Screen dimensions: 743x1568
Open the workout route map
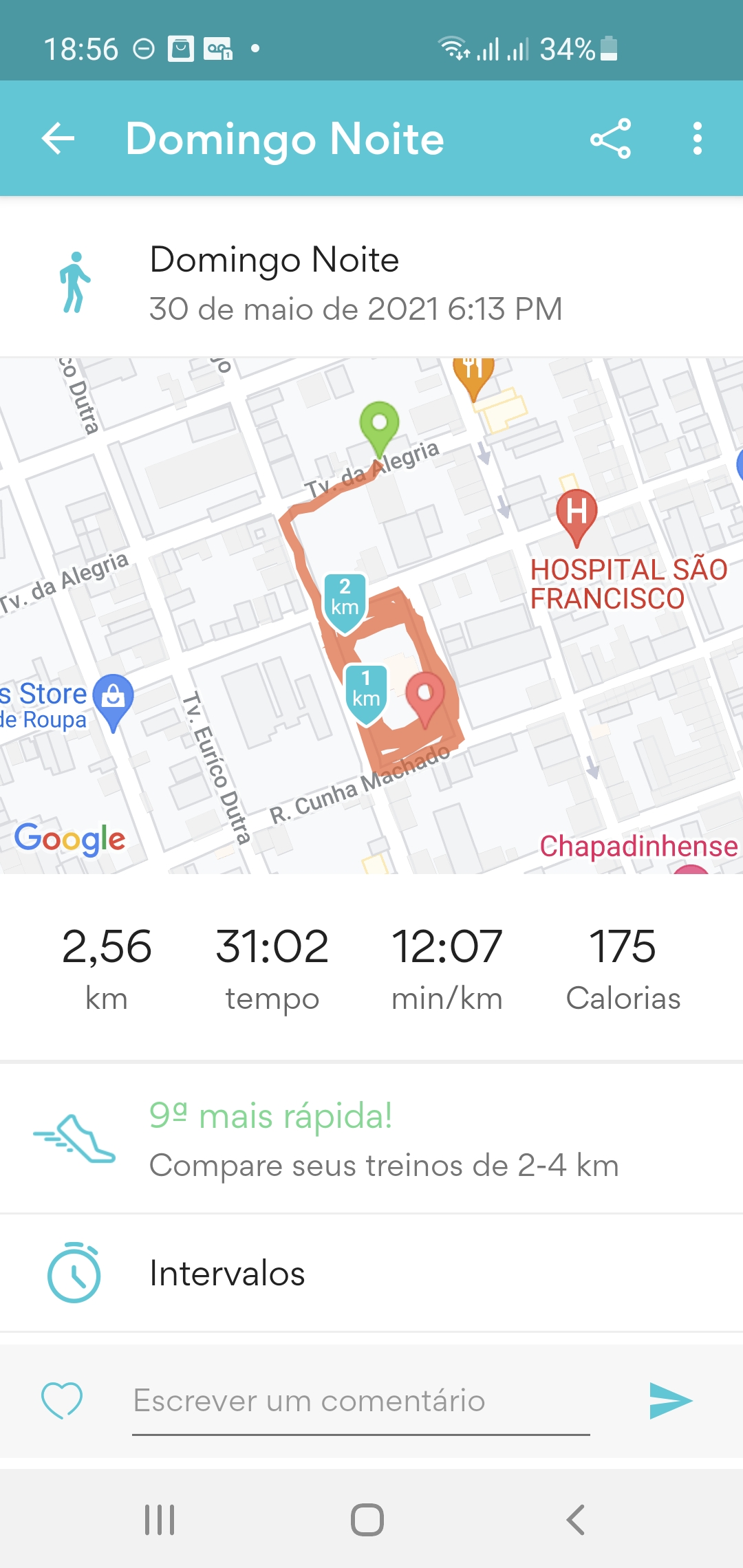[x=371, y=616]
